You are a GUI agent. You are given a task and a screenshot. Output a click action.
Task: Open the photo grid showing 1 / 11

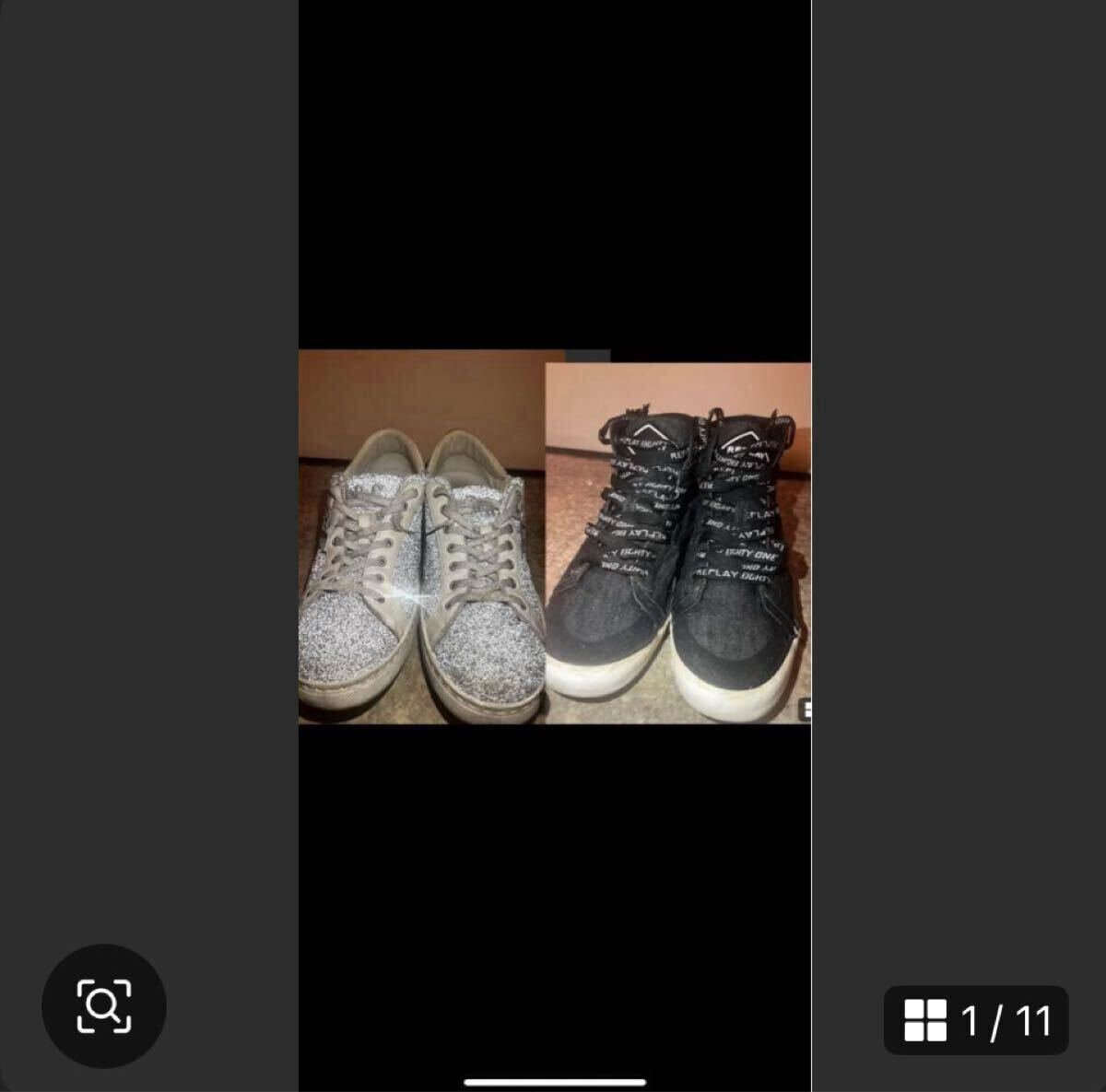click(x=976, y=1020)
